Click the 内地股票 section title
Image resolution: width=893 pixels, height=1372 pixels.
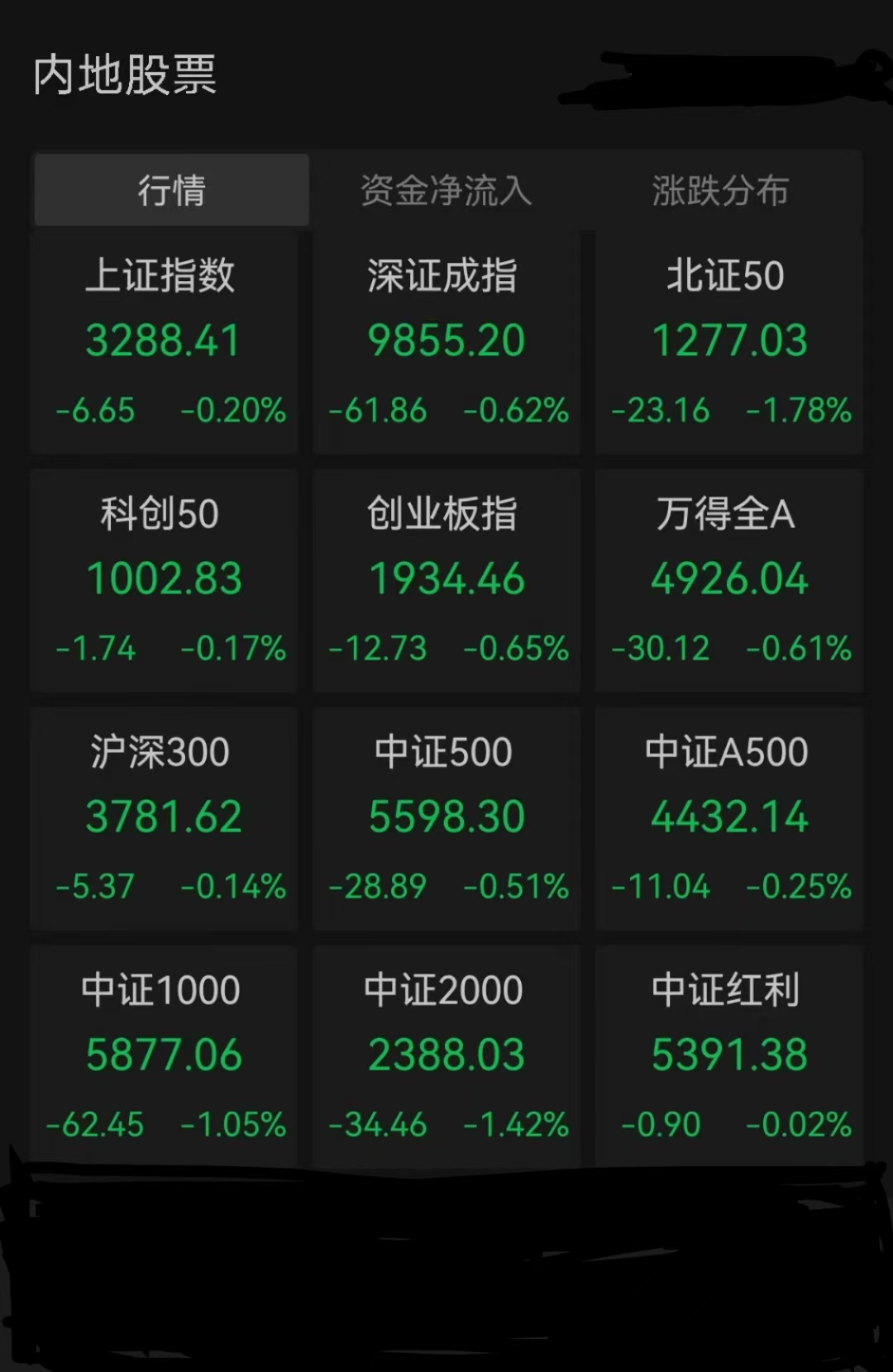coord(124,76)
